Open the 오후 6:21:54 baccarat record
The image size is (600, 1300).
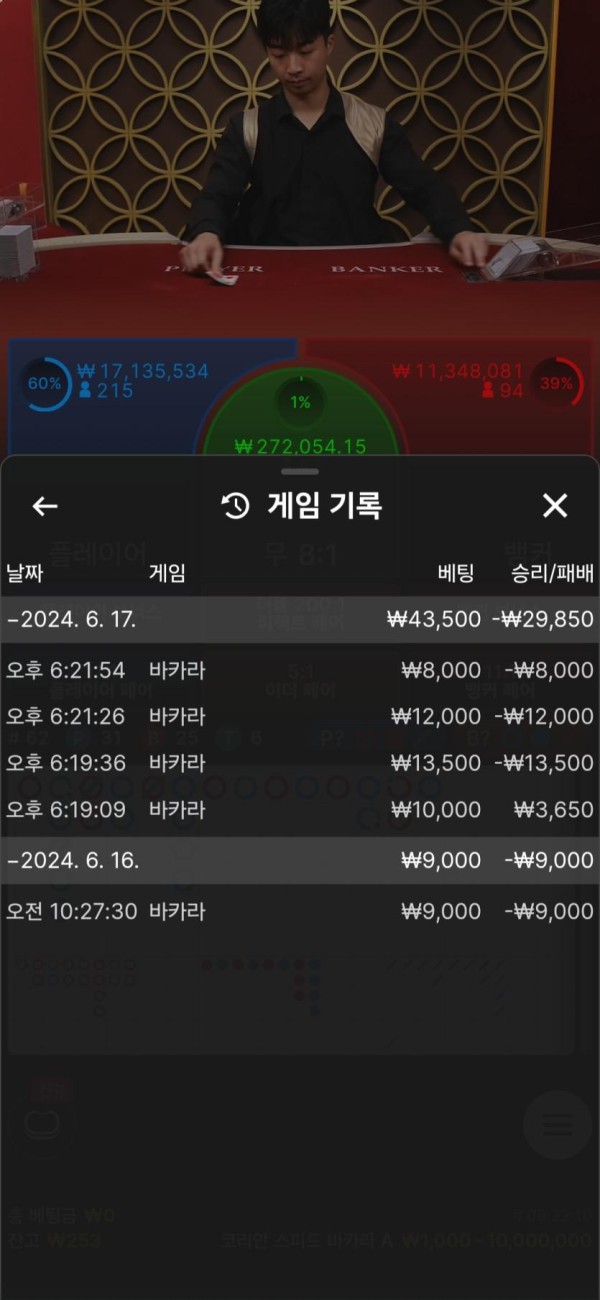[x=300, y=670]
